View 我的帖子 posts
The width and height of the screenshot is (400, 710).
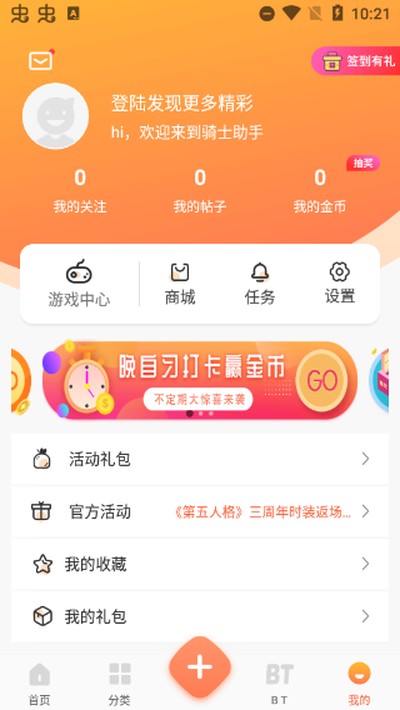pos(200,191)
